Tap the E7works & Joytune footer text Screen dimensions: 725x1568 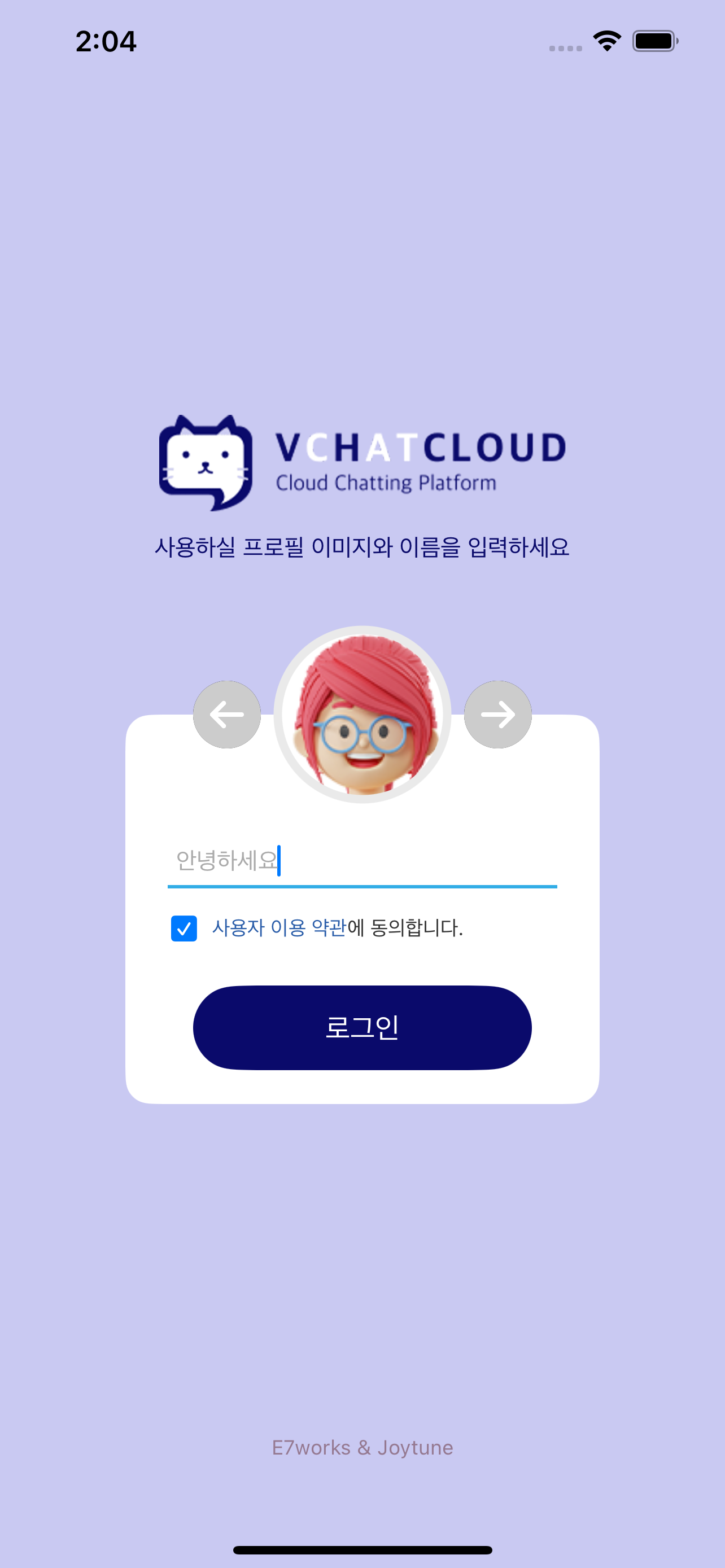coord(362,1447)
